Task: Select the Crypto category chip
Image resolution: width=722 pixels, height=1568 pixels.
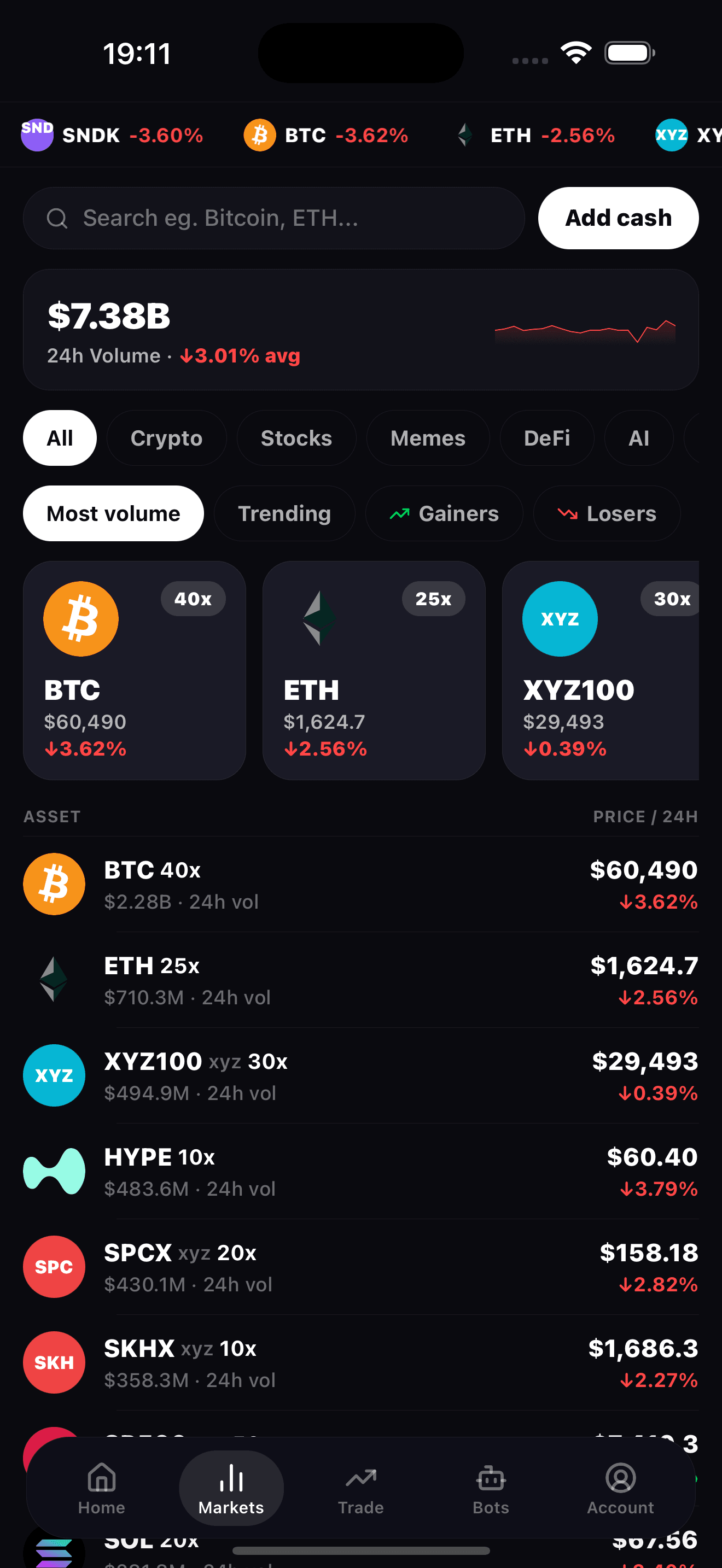Action: (166, 438)
